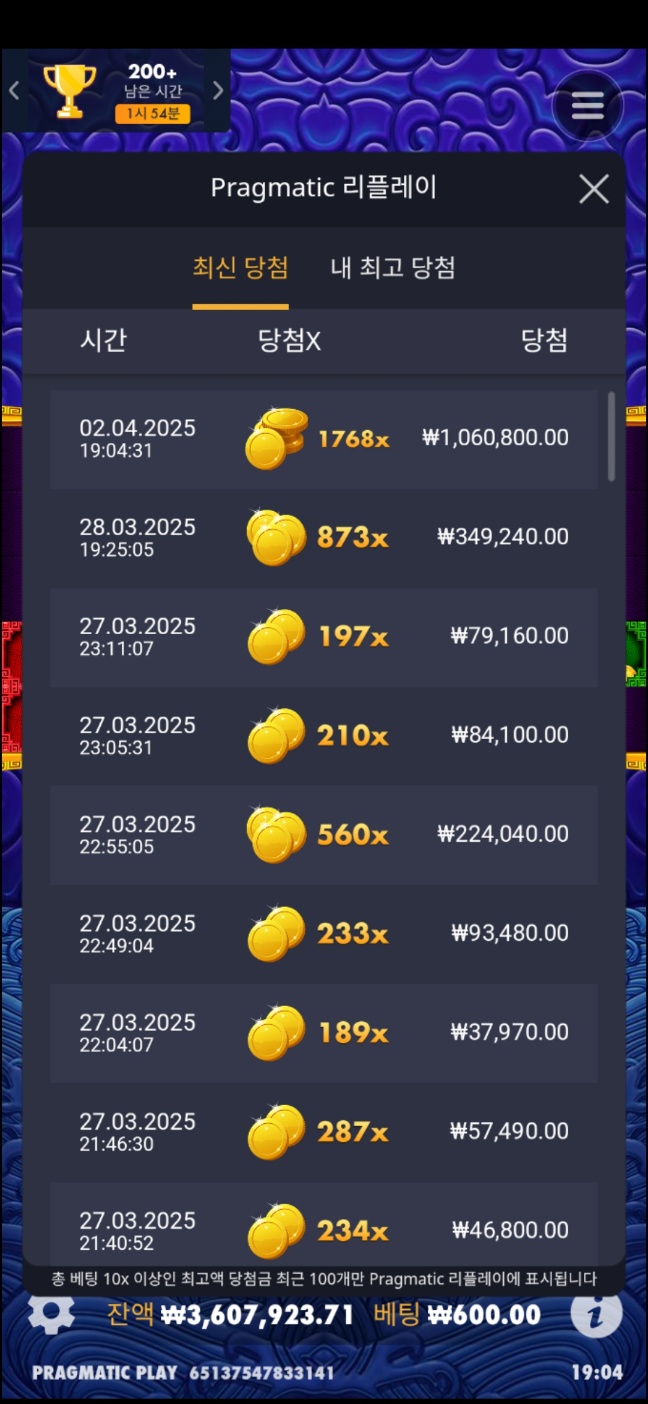Replay the 189x win

coord(324,1033)
